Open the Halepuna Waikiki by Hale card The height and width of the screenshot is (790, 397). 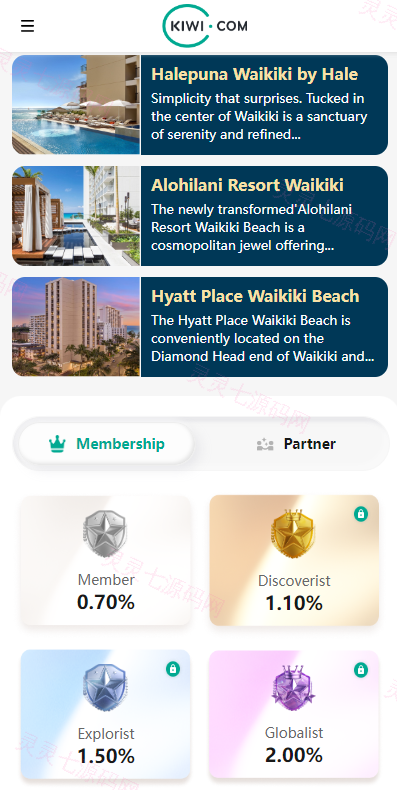(x=200, y=105)
